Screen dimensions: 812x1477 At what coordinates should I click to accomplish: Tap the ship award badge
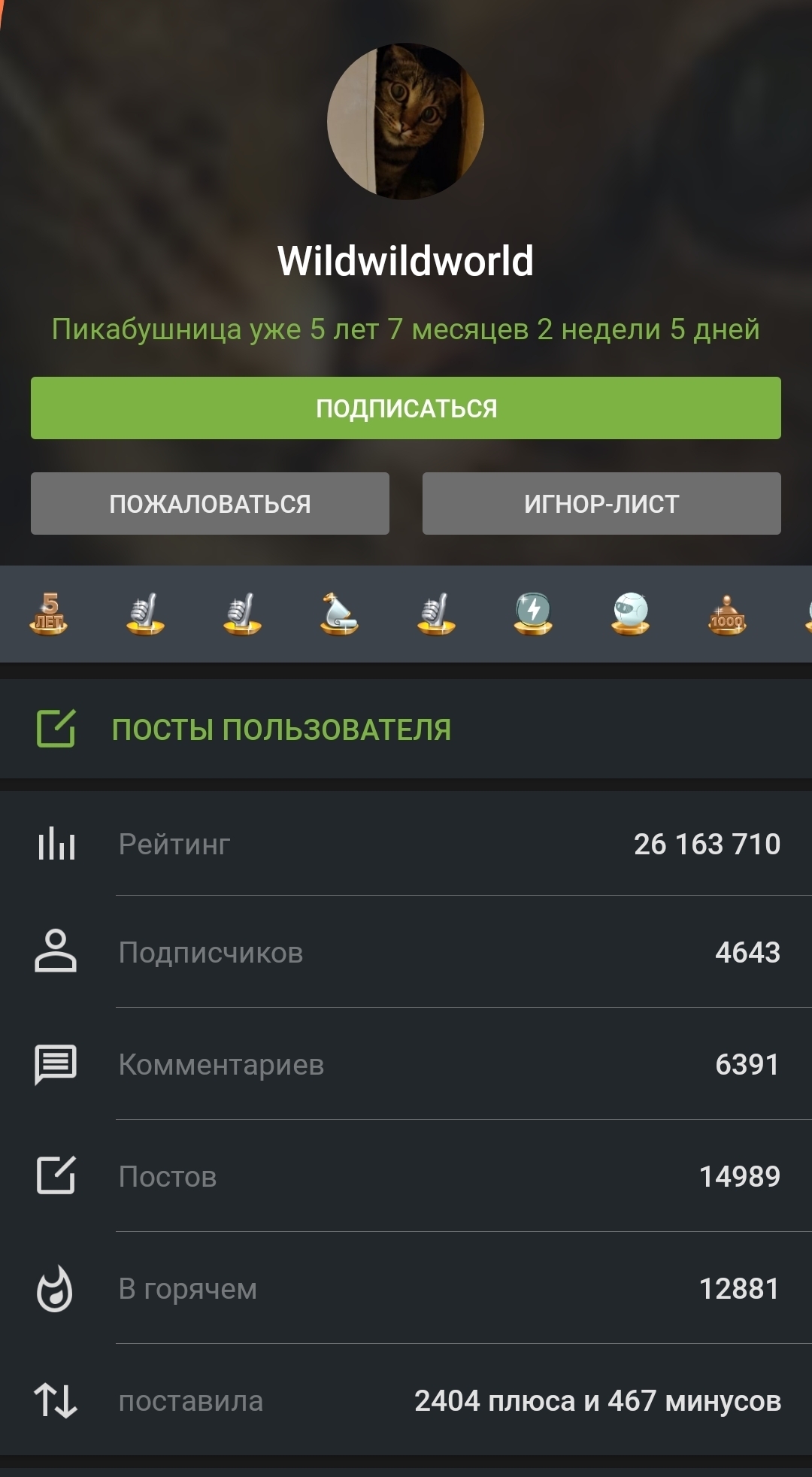(x=339, y=614)
